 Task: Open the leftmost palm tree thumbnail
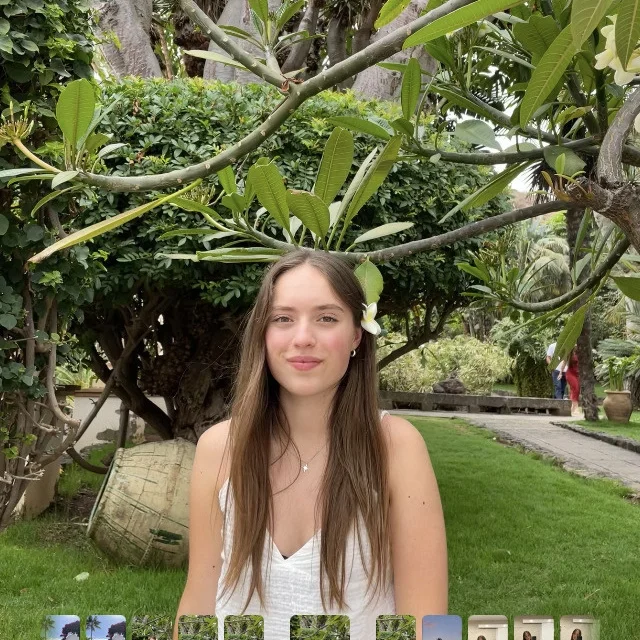[63, 628]
